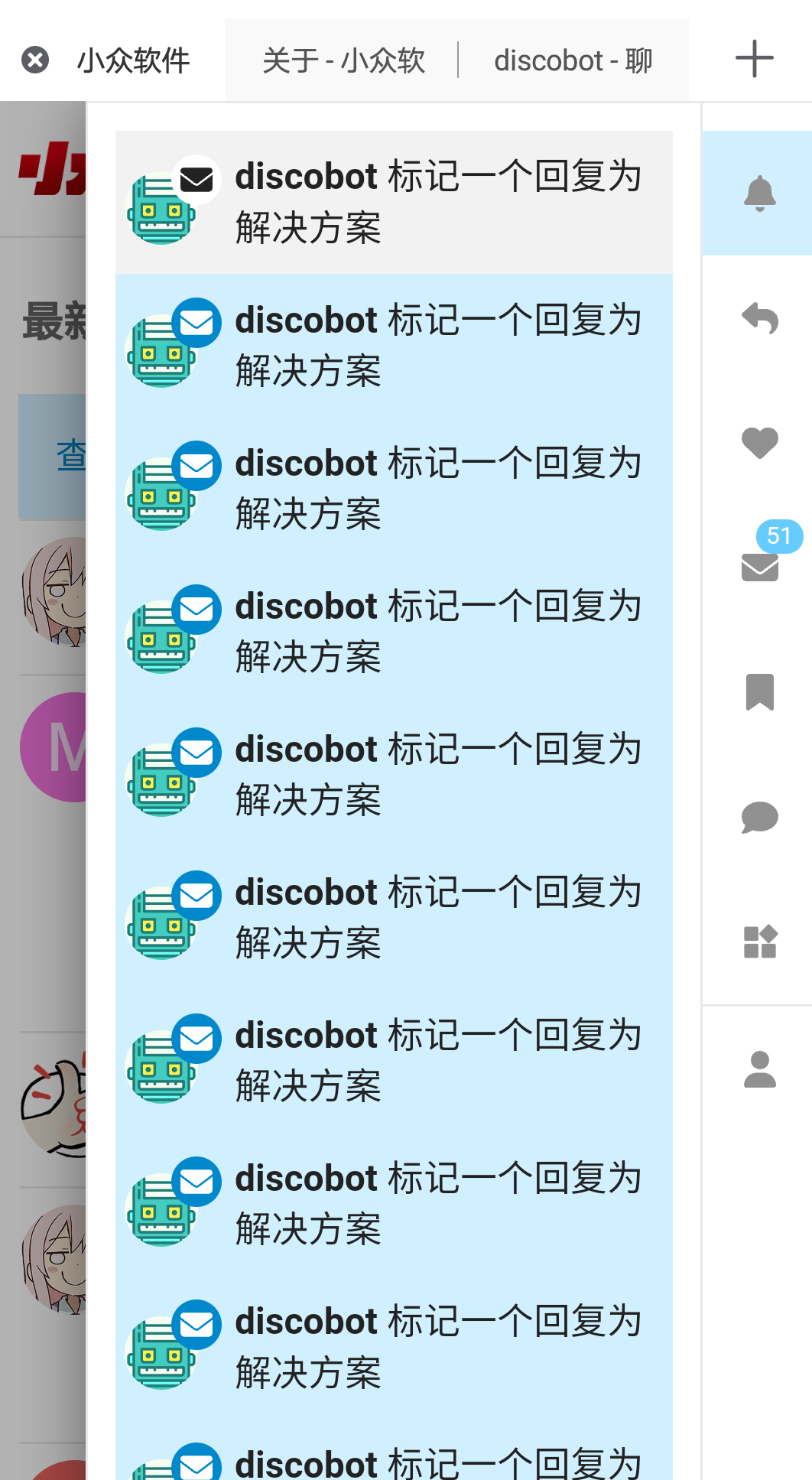
Task: Switch to the 关于 - 小众软 tab
Action: pos(343,60)
